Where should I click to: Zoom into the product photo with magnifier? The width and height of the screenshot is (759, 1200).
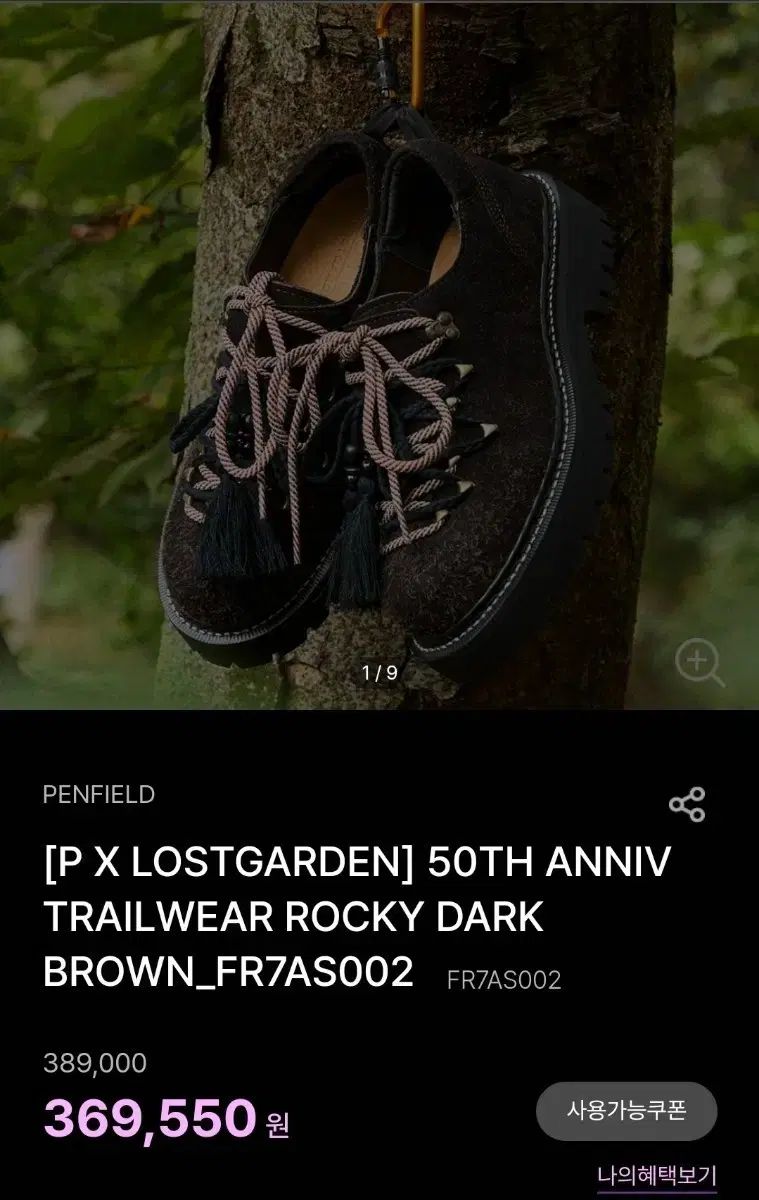tap(698, 663)
